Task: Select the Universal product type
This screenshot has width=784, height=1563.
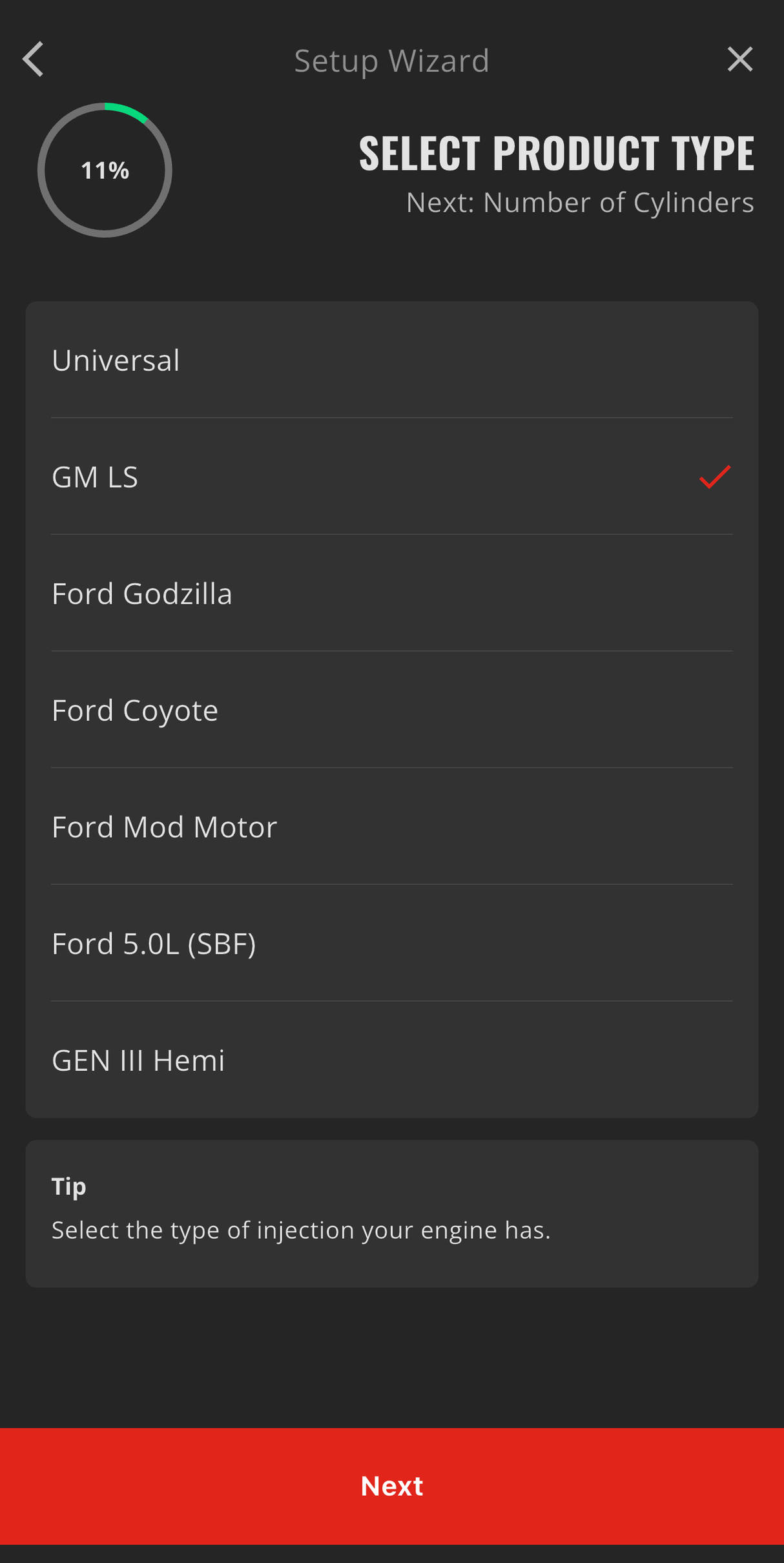Action: (391, 360)
